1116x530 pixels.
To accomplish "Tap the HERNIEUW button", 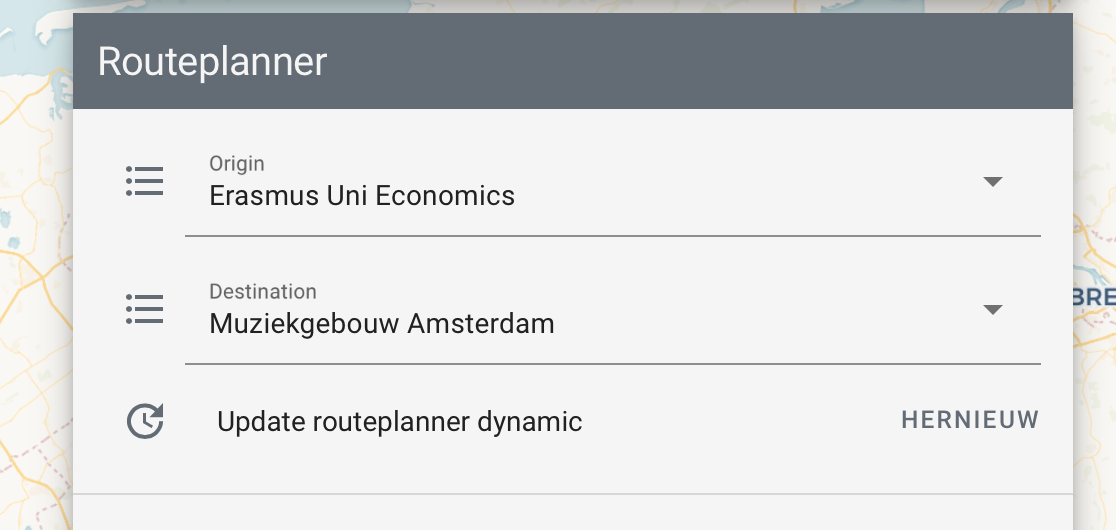I will tap(969, 421).
